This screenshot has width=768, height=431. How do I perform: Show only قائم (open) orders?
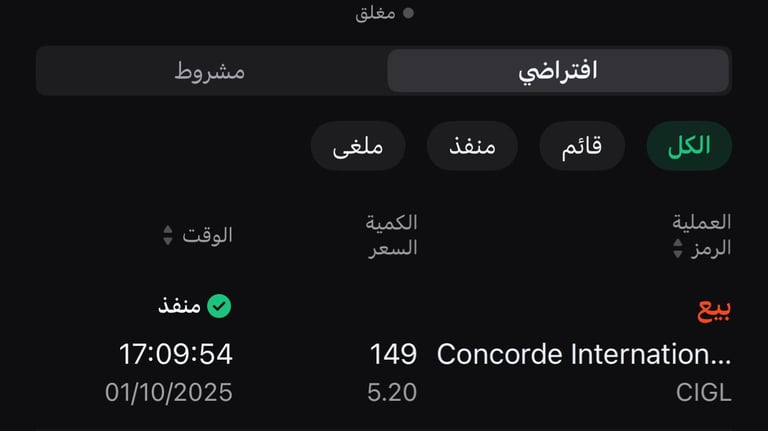point(582,146)
